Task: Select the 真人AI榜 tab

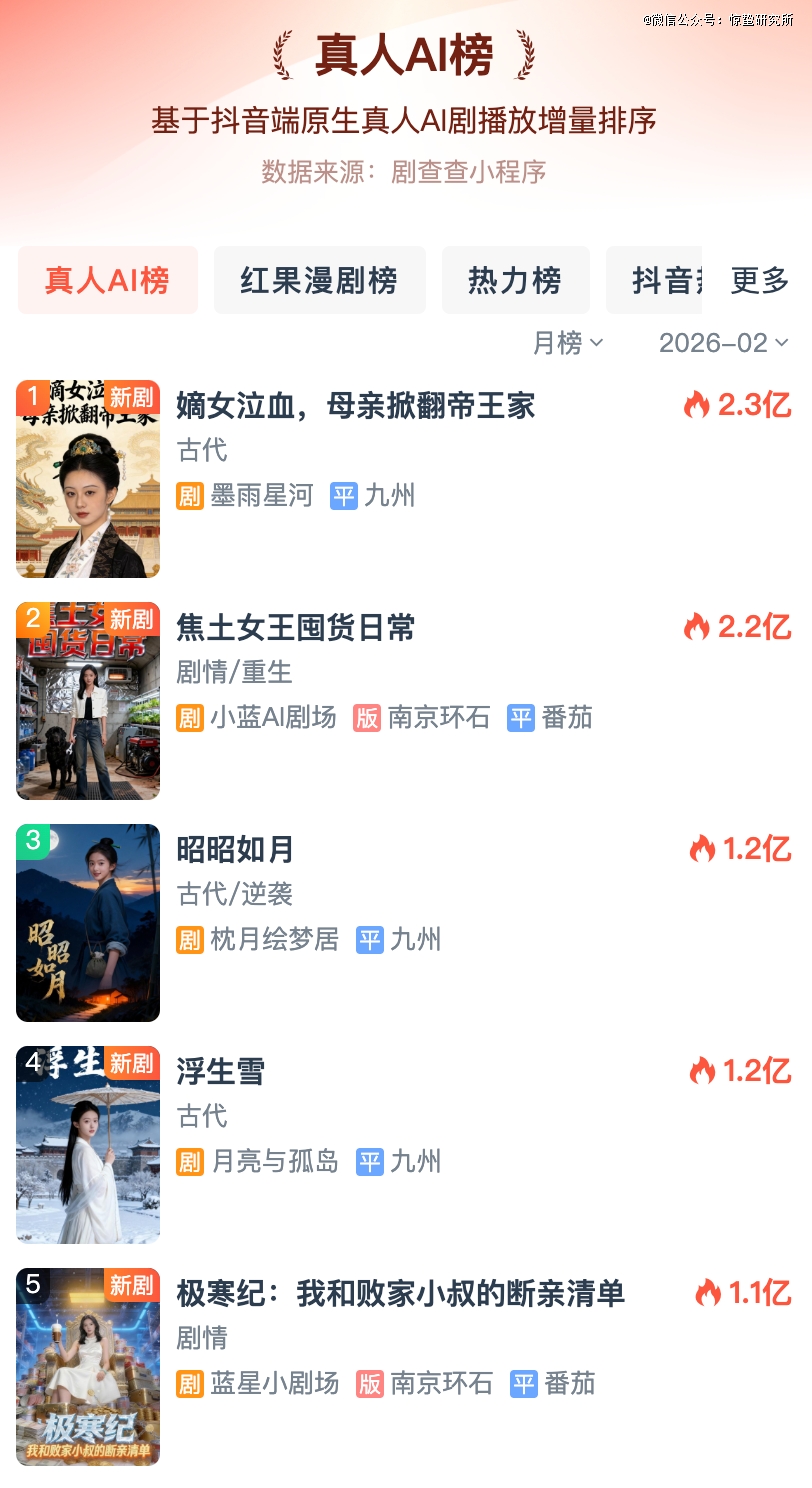Action: pyautogui.click(x=107, y=281)
